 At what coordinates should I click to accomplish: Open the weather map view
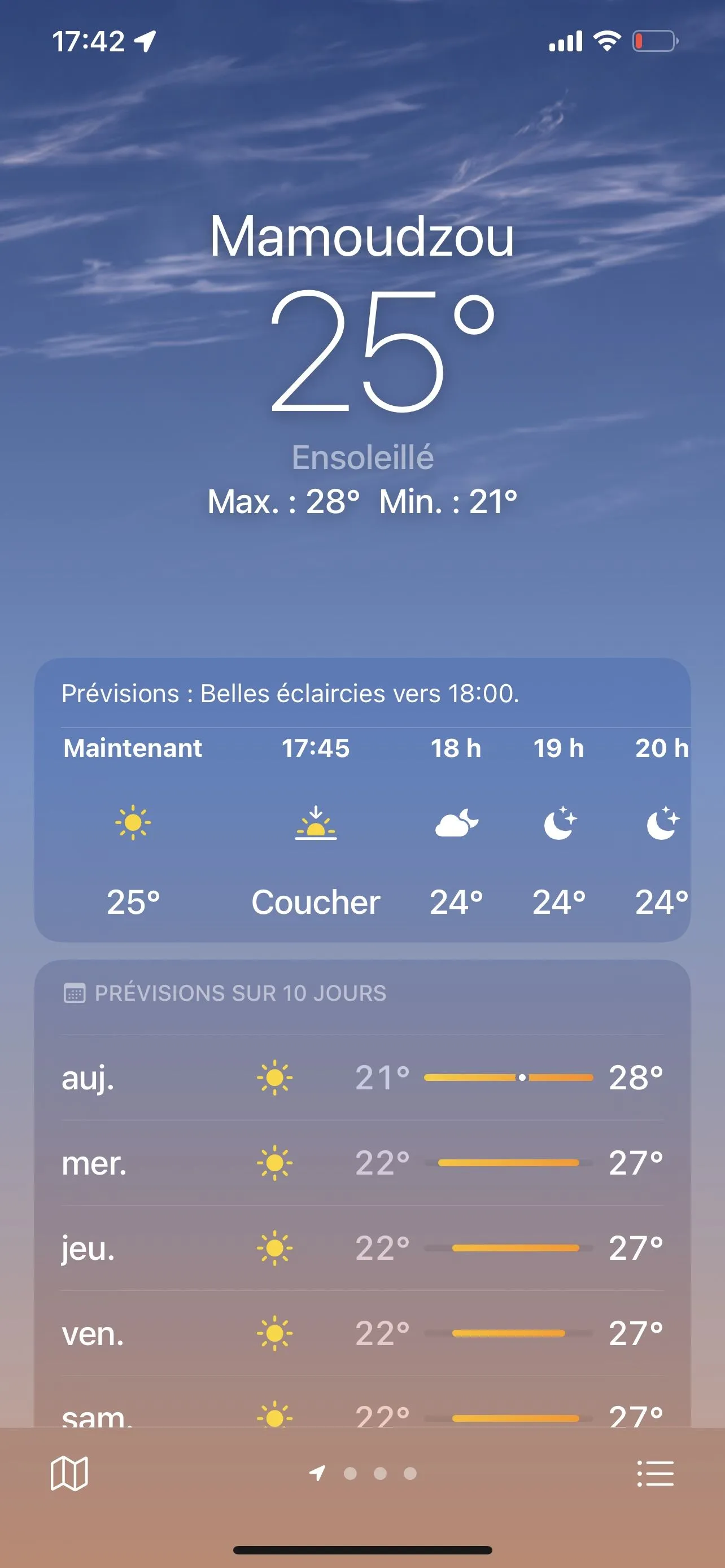[x=69, y=1474]
